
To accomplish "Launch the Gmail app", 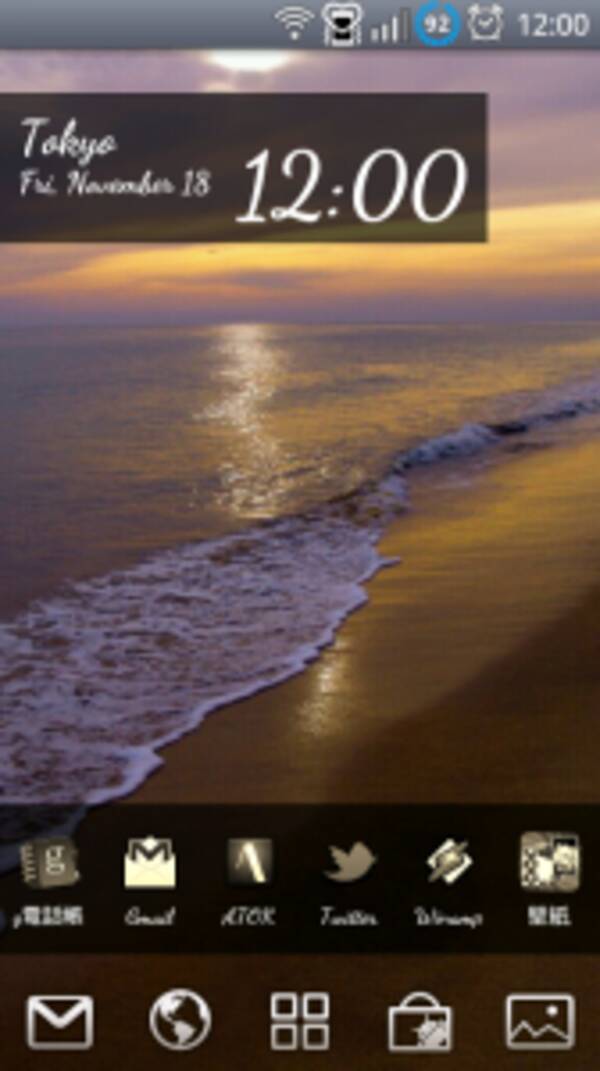I will coord(150,862).
